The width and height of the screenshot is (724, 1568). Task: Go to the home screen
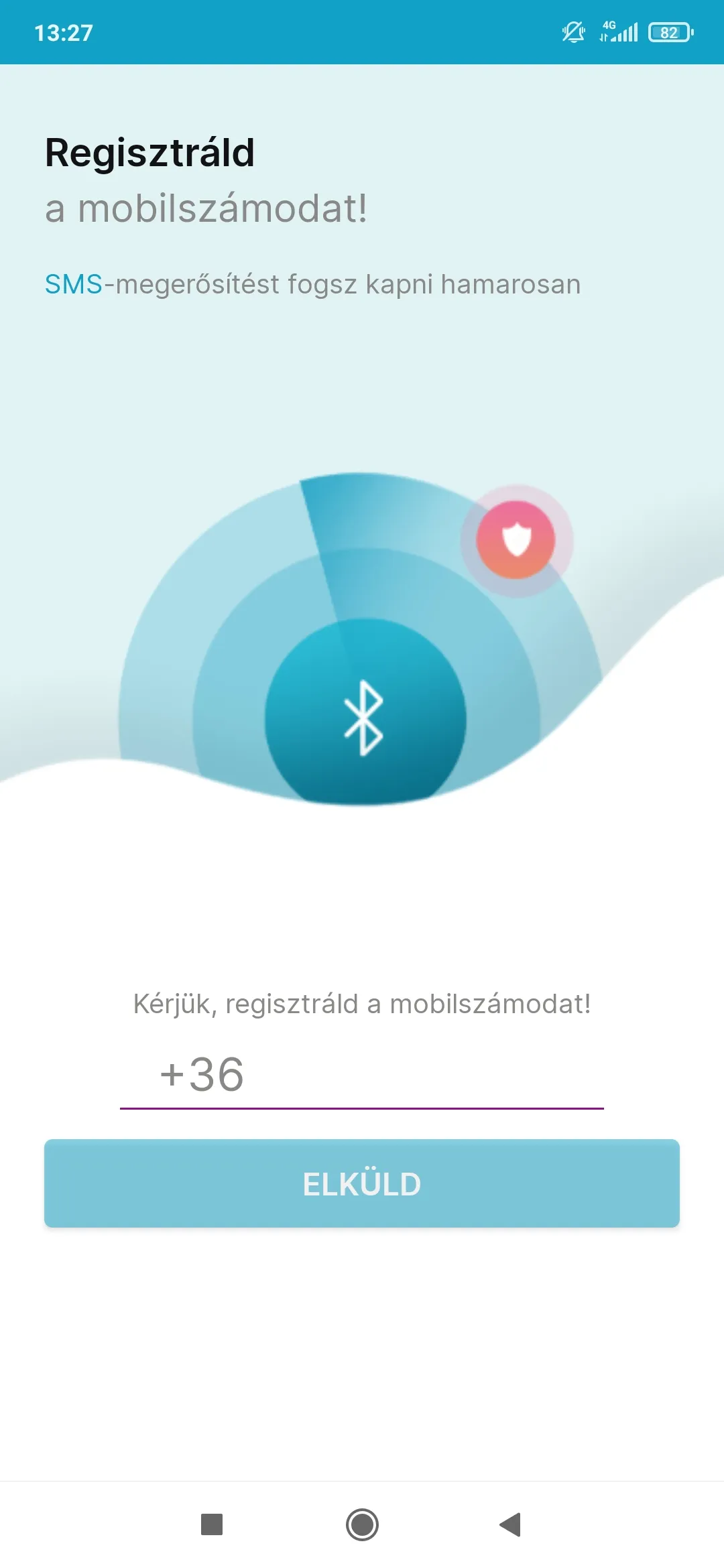(x=362, y=1524)
